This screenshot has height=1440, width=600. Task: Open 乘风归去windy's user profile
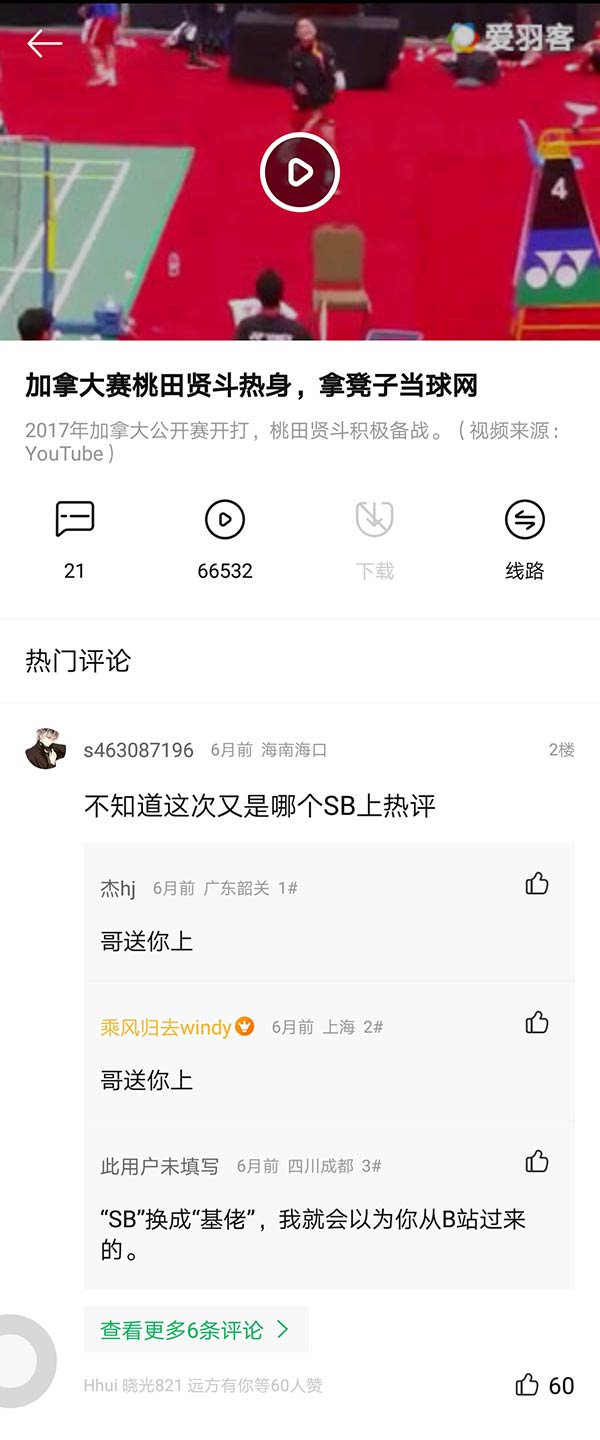(x=166, y=1027)
